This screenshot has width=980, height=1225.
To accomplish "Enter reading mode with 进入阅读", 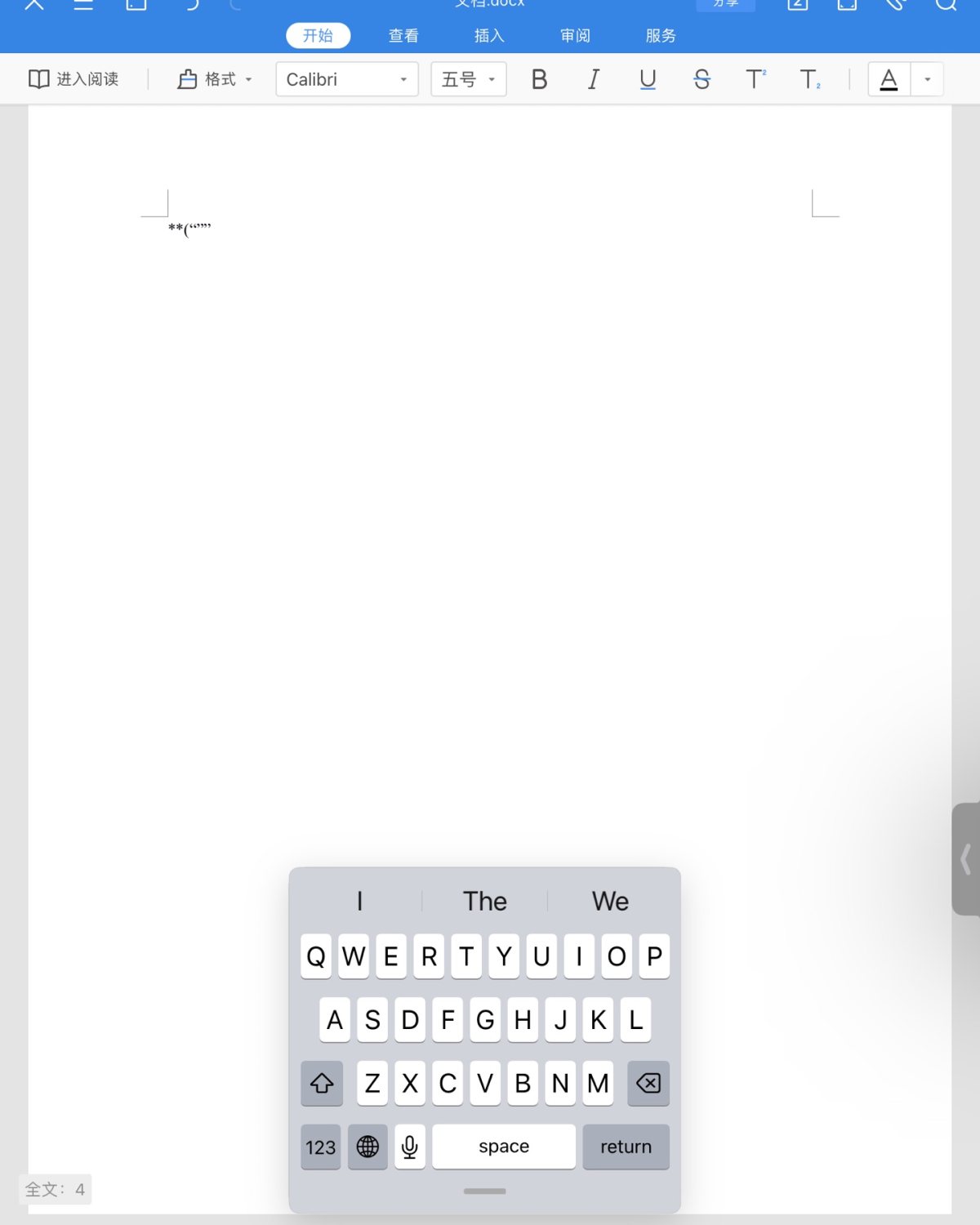I will 74,79.
